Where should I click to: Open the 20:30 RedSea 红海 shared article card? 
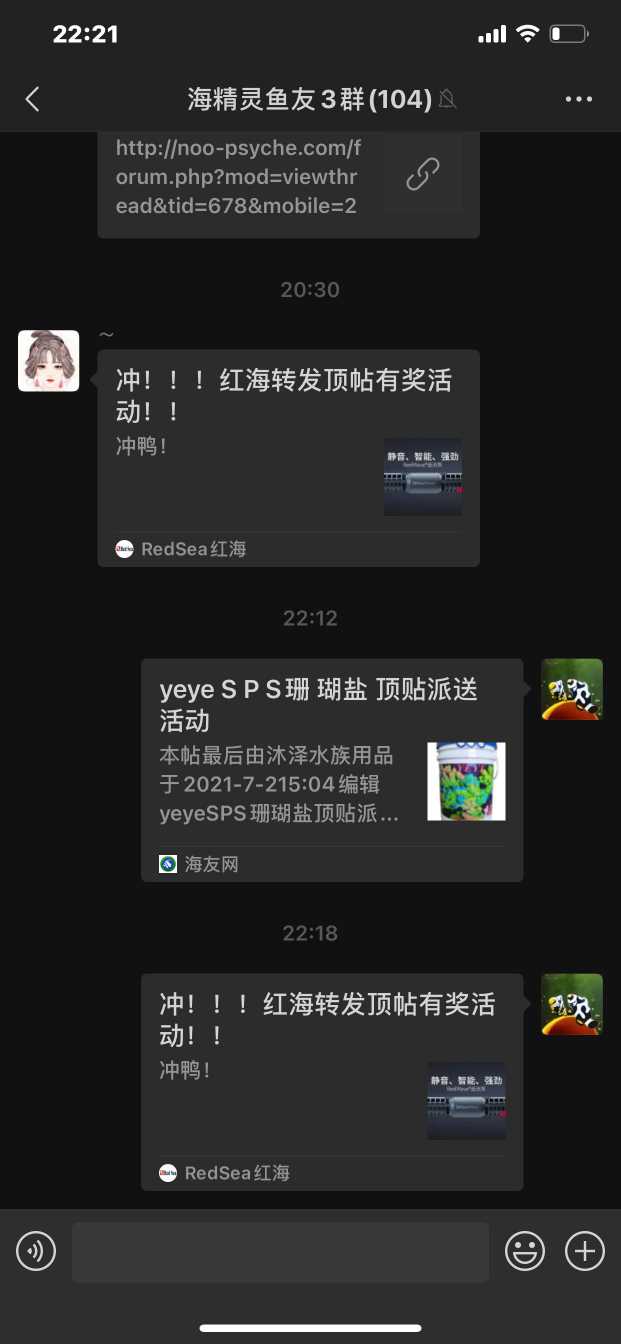tap(288, 457)
